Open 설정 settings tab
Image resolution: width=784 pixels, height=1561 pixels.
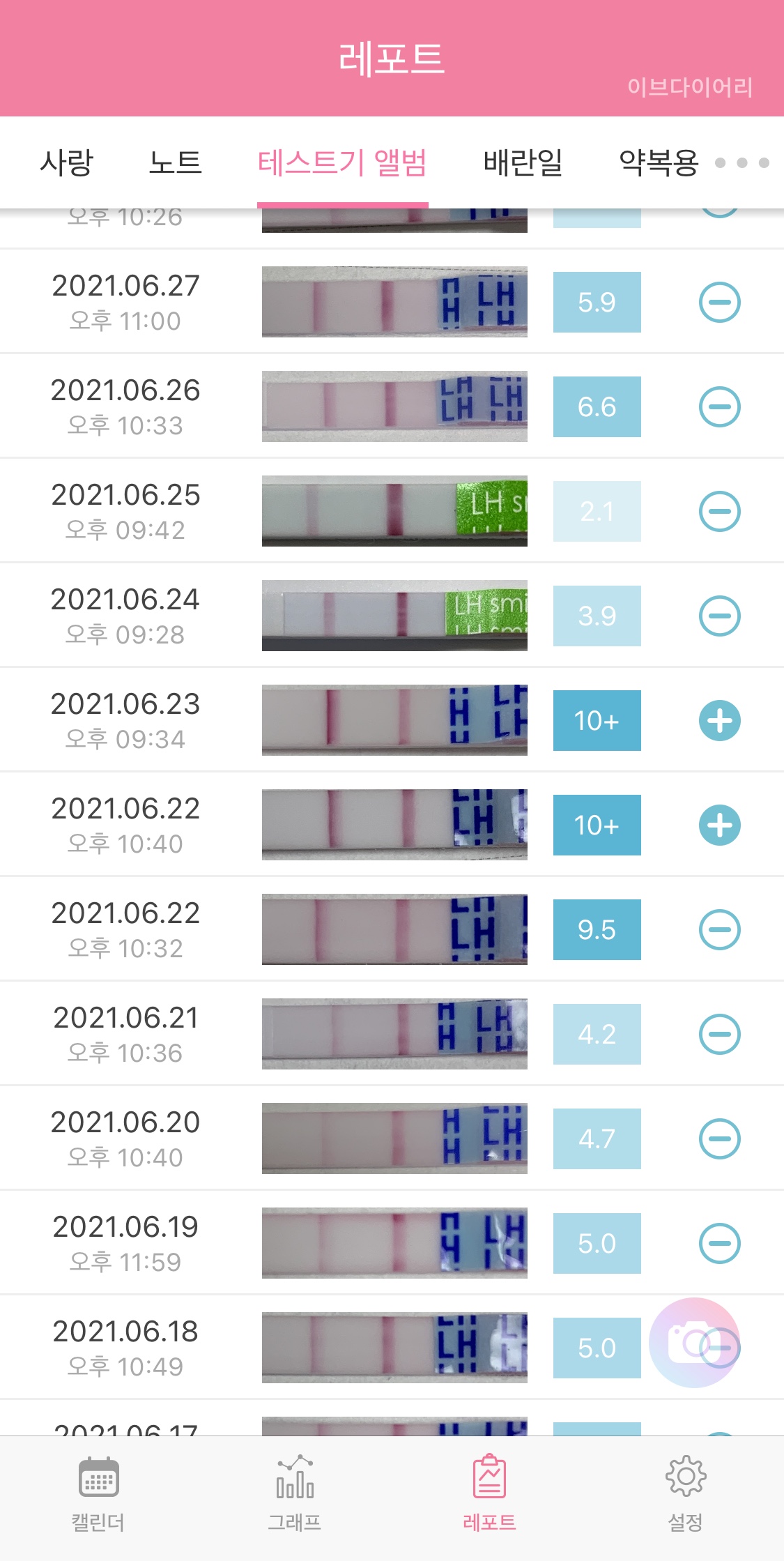click(x=686, y=1493)
